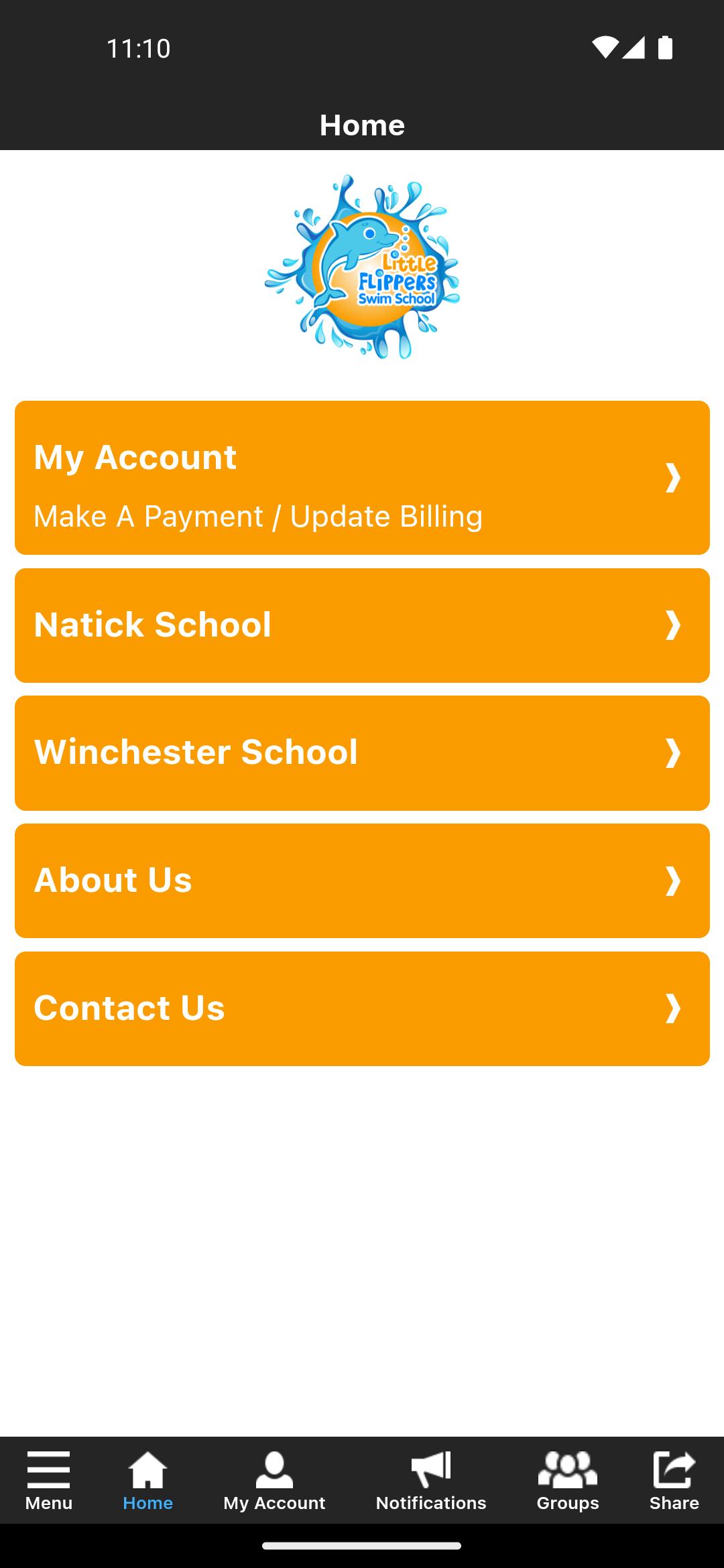The width and height of the screenshot is (724, 1568).
Task: Open the Natick School section
Action: [362, 625]
